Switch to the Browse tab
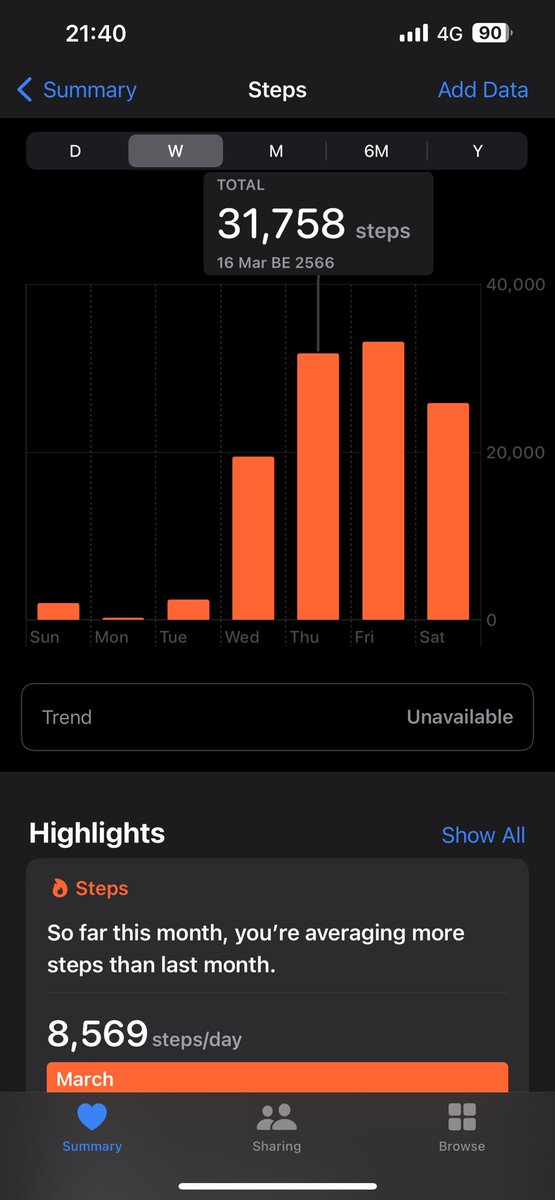Image resolution: width=555 pixels, height=1200 pixels. [x=462, y=1128]
